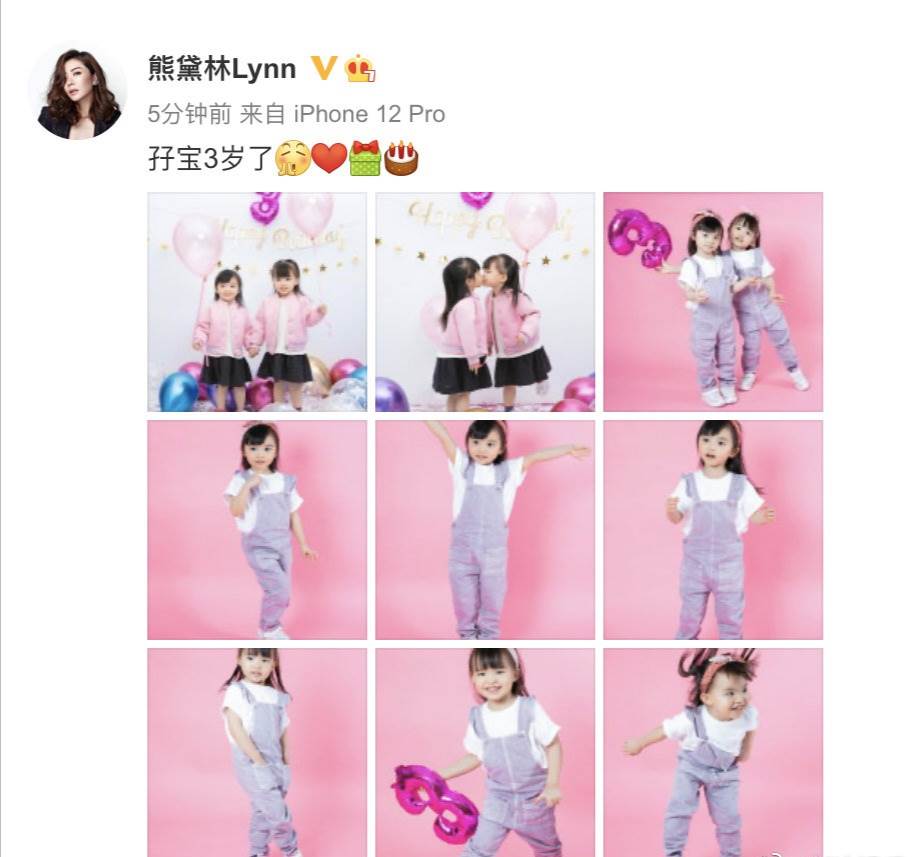Open photo of girl with hand near mouth

[257, 530]
